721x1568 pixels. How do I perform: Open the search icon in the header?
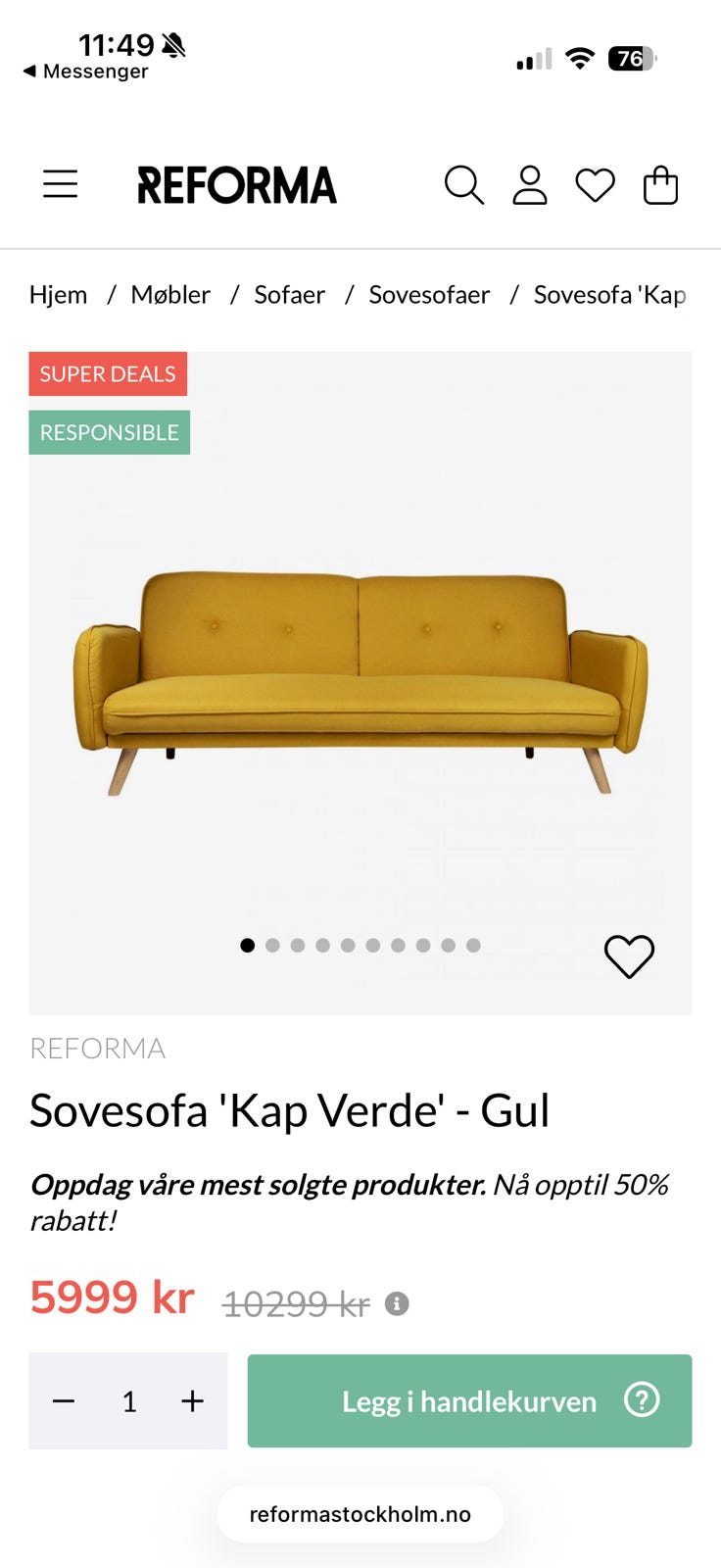tap(465, 185)
